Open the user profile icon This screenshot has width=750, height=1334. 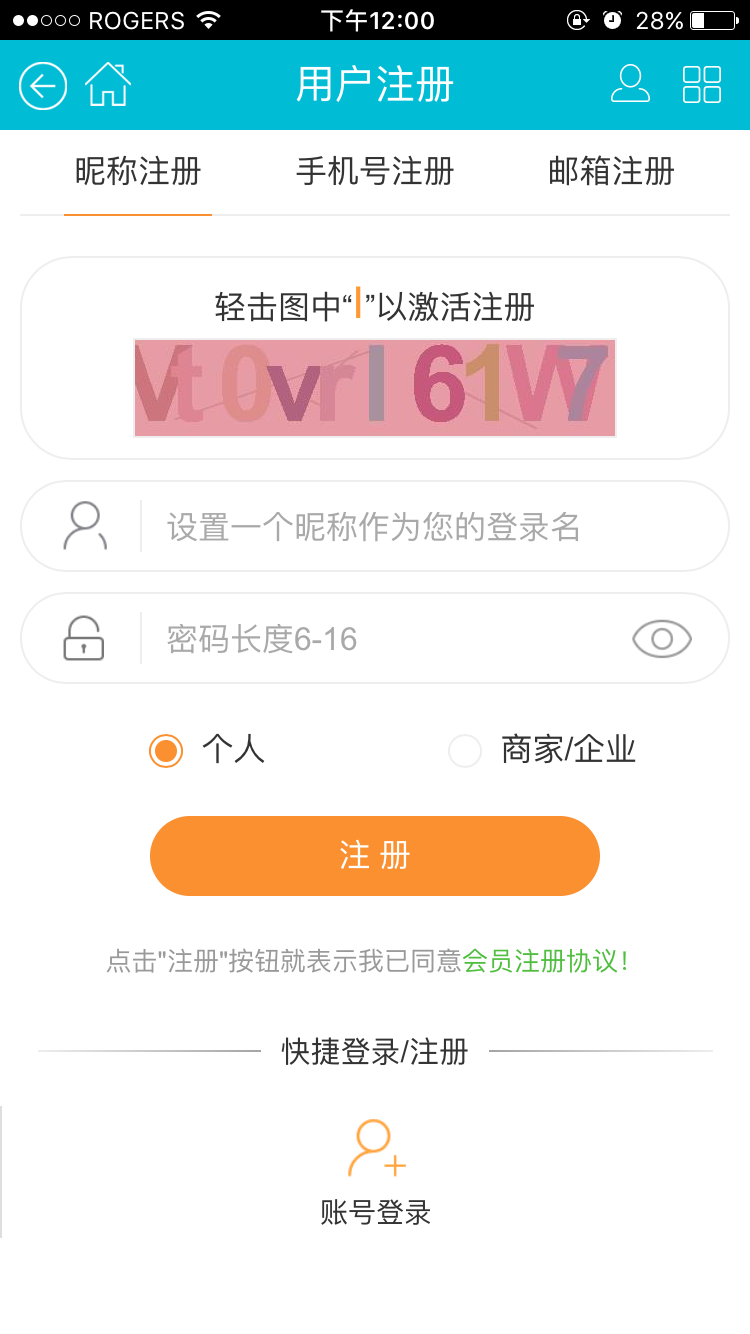630,84
